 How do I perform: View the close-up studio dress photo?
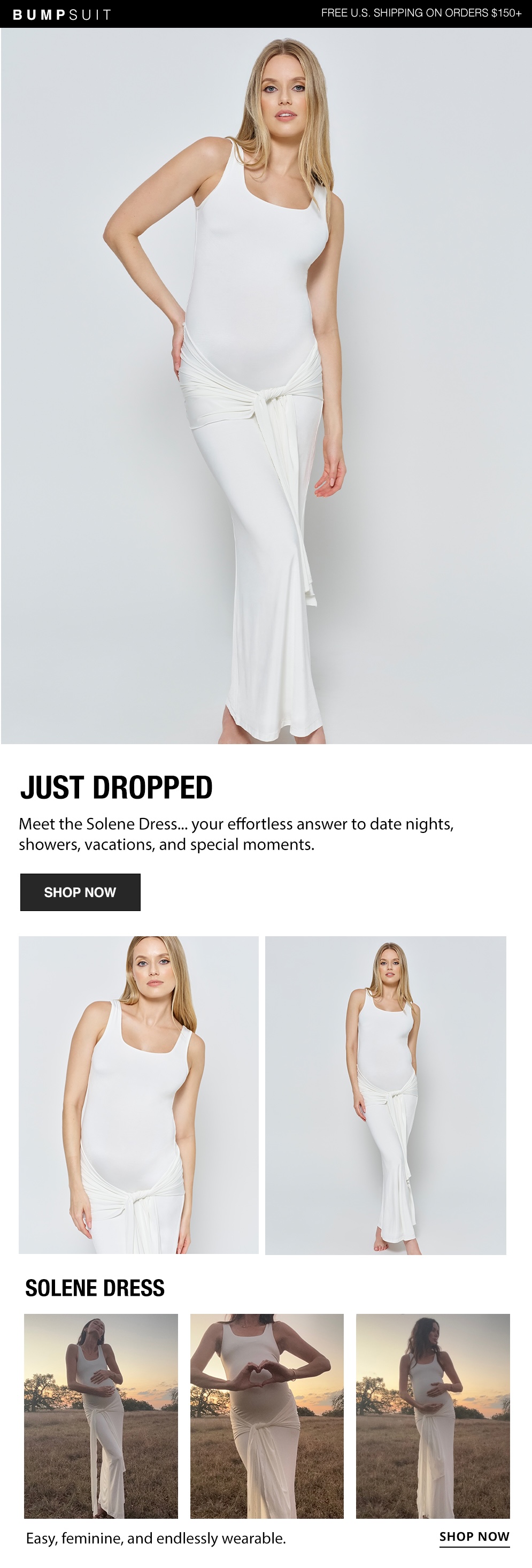pyautogui.click(x=139, y=1094)
